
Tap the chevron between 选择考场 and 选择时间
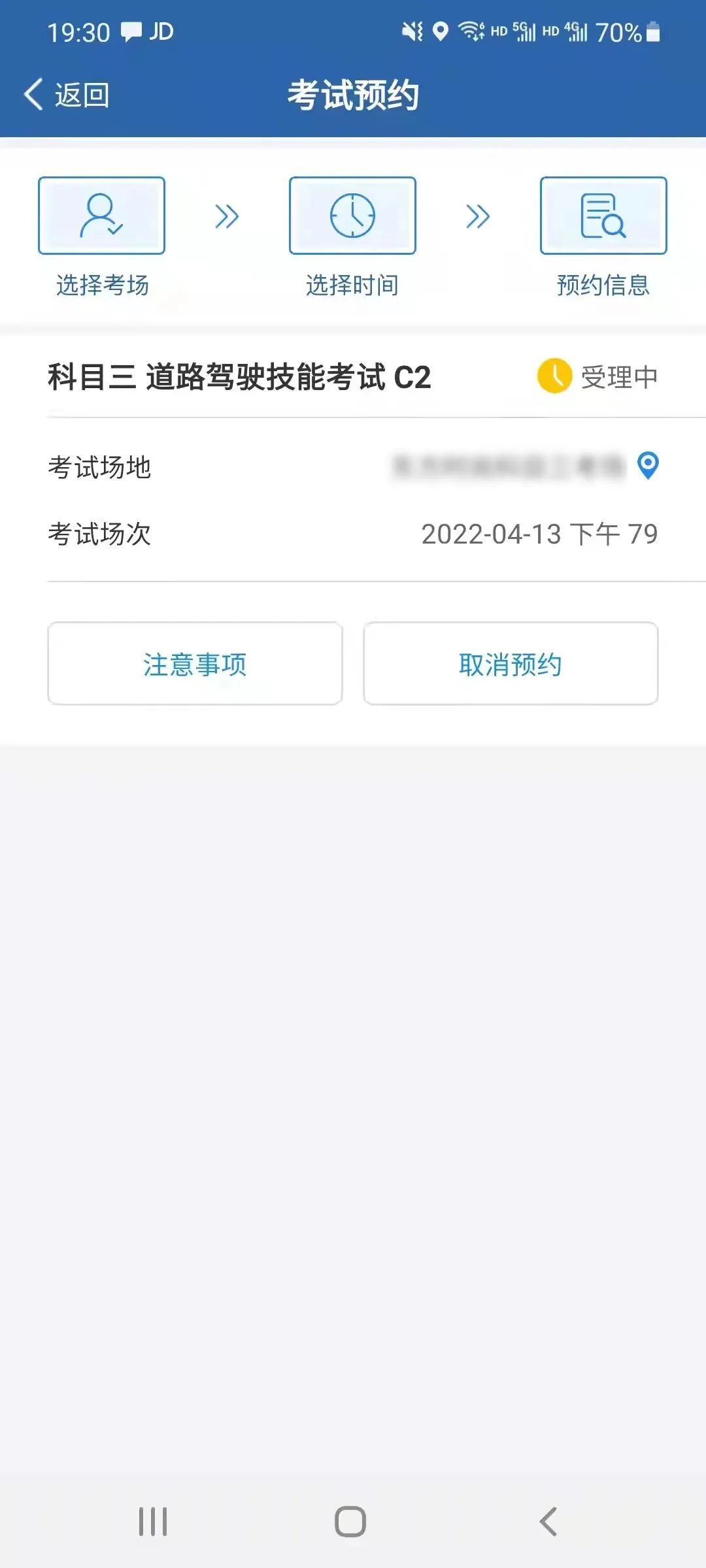coord(227,216)
